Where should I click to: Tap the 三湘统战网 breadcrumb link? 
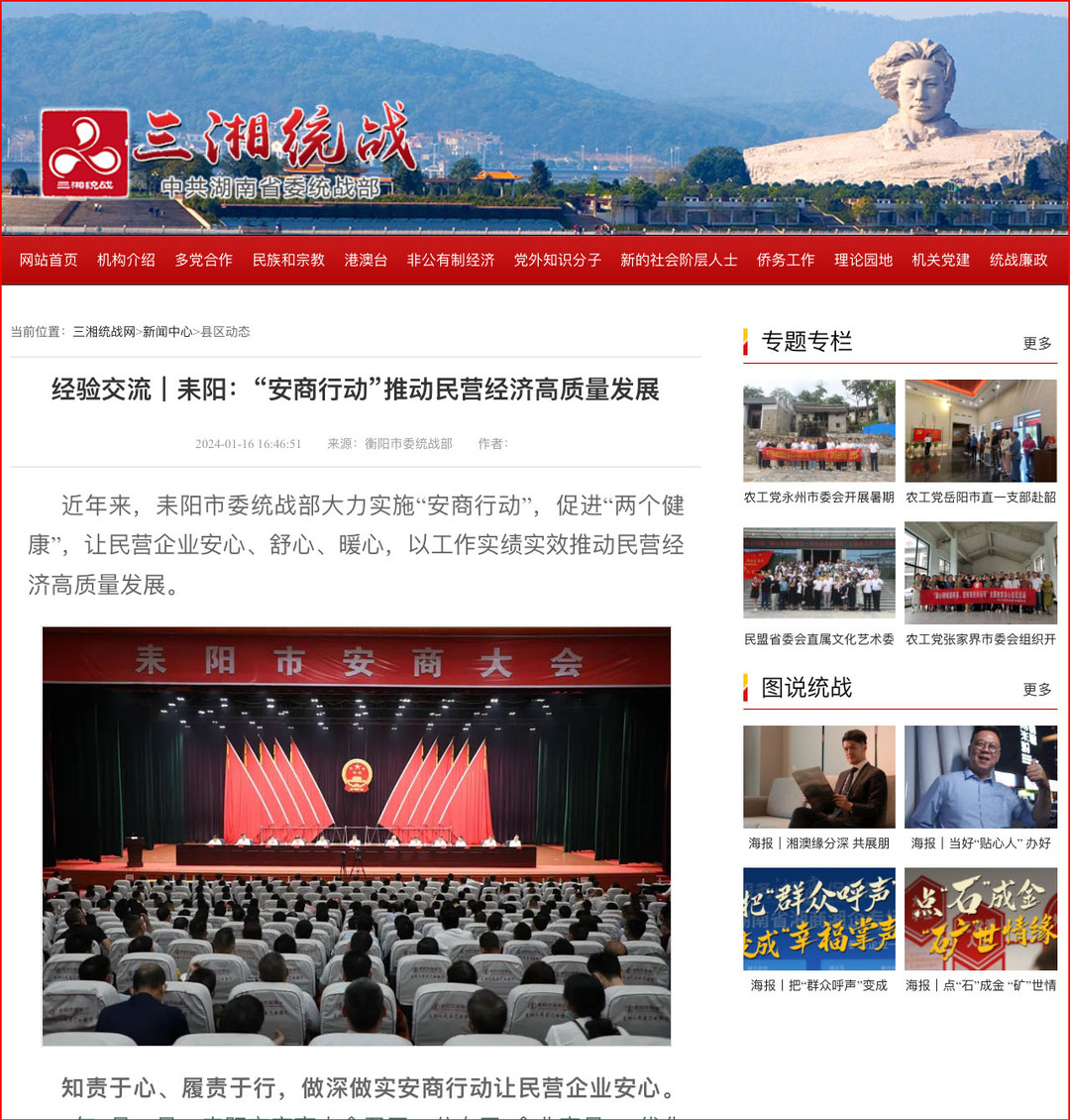103,332
